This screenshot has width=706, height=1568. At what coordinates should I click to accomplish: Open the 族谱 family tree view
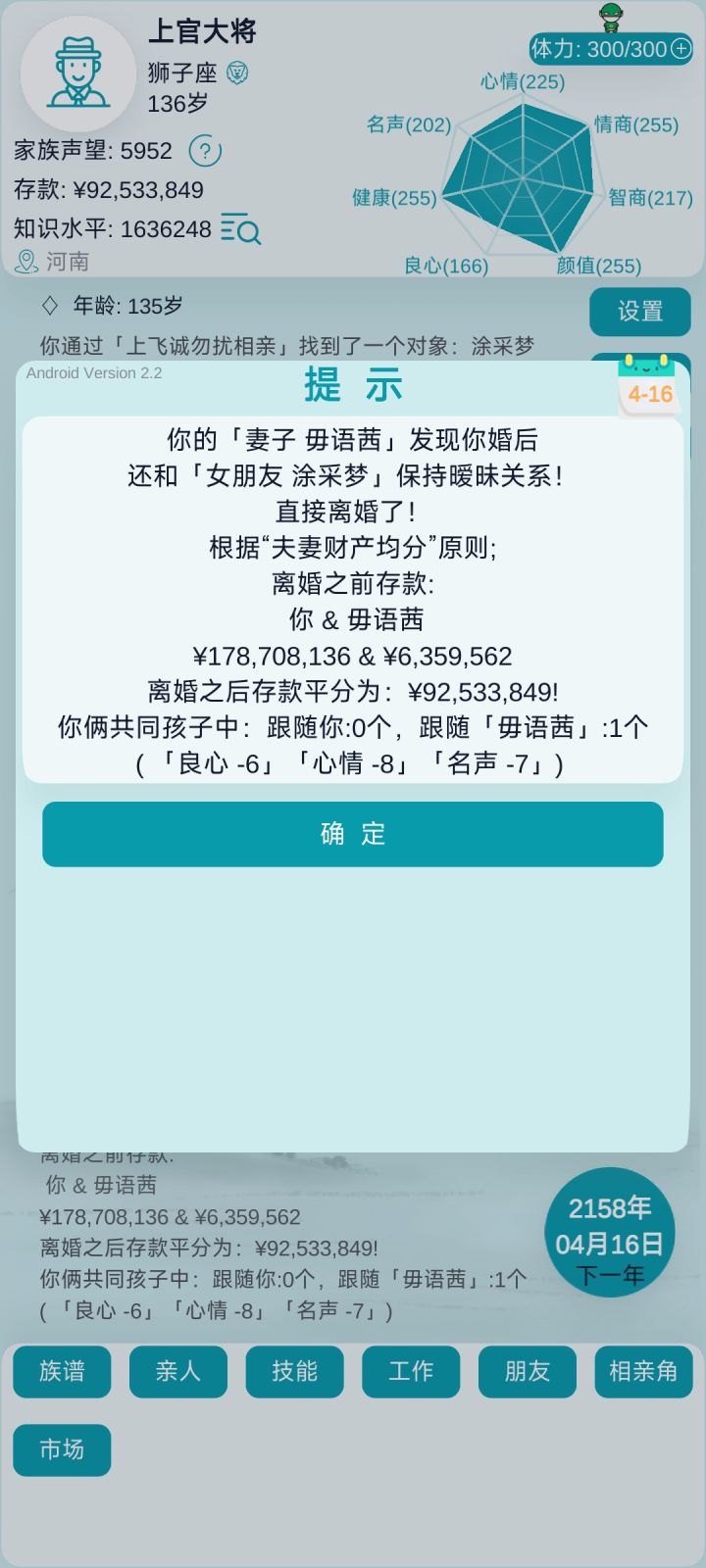pyautogui.click(x=61, y=1372)
